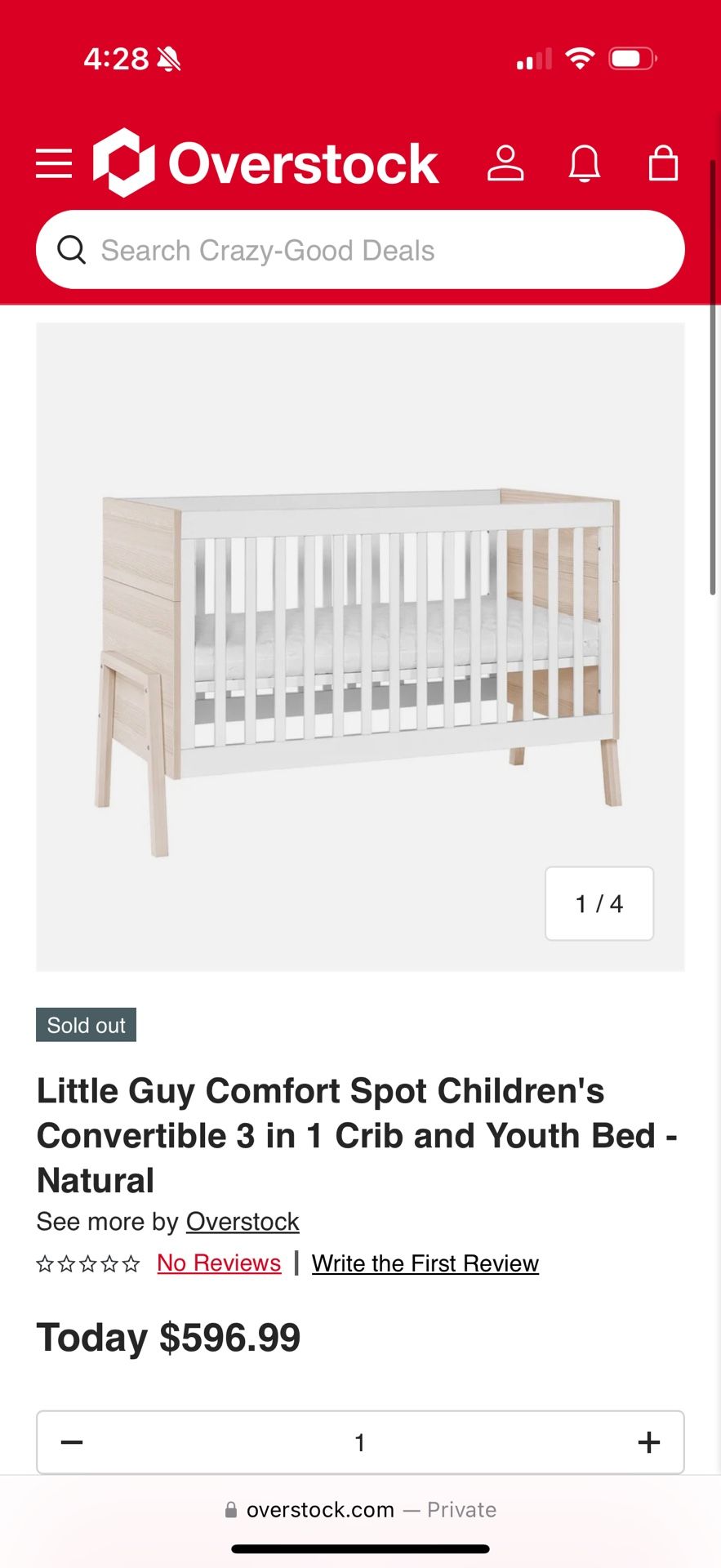Decrease quantity with the minus button

tap(72, 1442)
